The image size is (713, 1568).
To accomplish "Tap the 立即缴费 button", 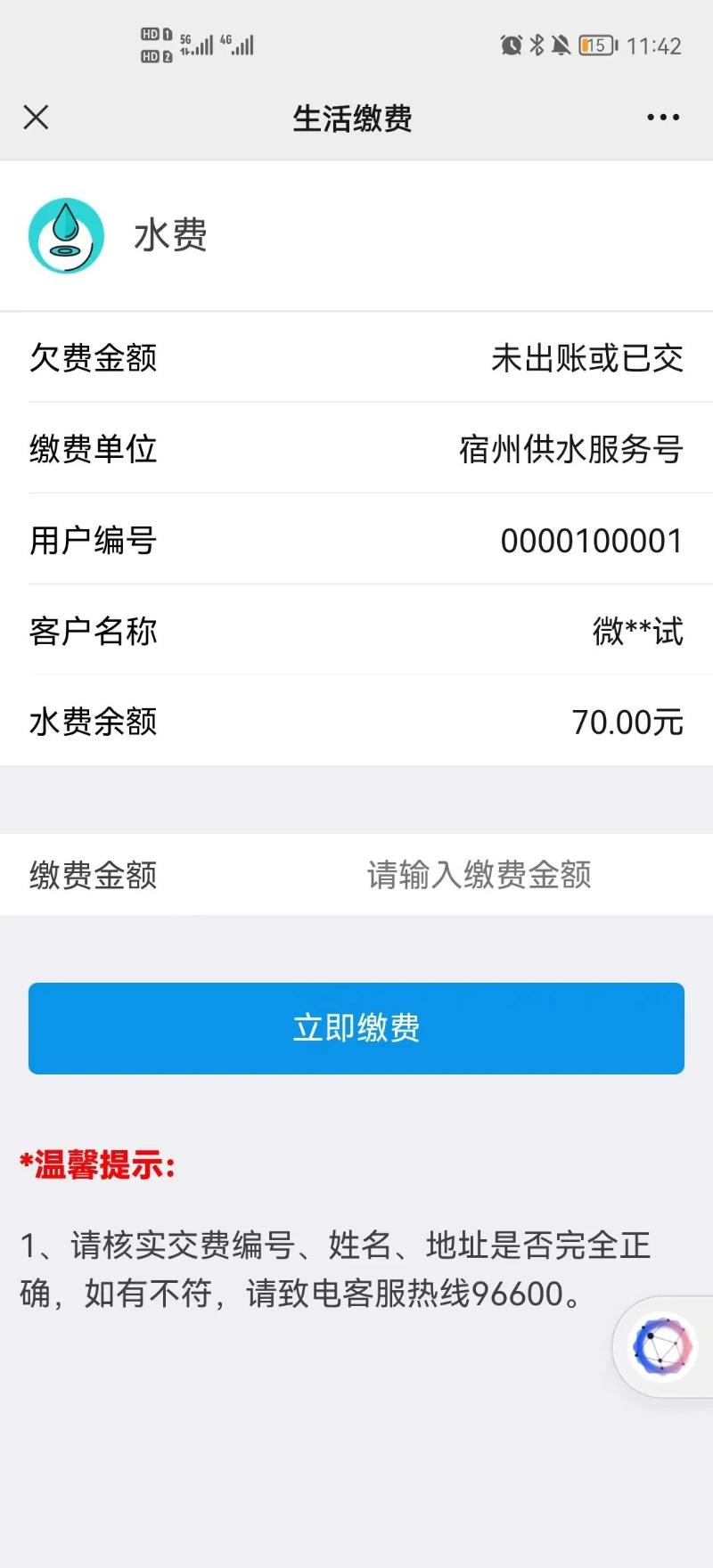I will [356, 1028].
